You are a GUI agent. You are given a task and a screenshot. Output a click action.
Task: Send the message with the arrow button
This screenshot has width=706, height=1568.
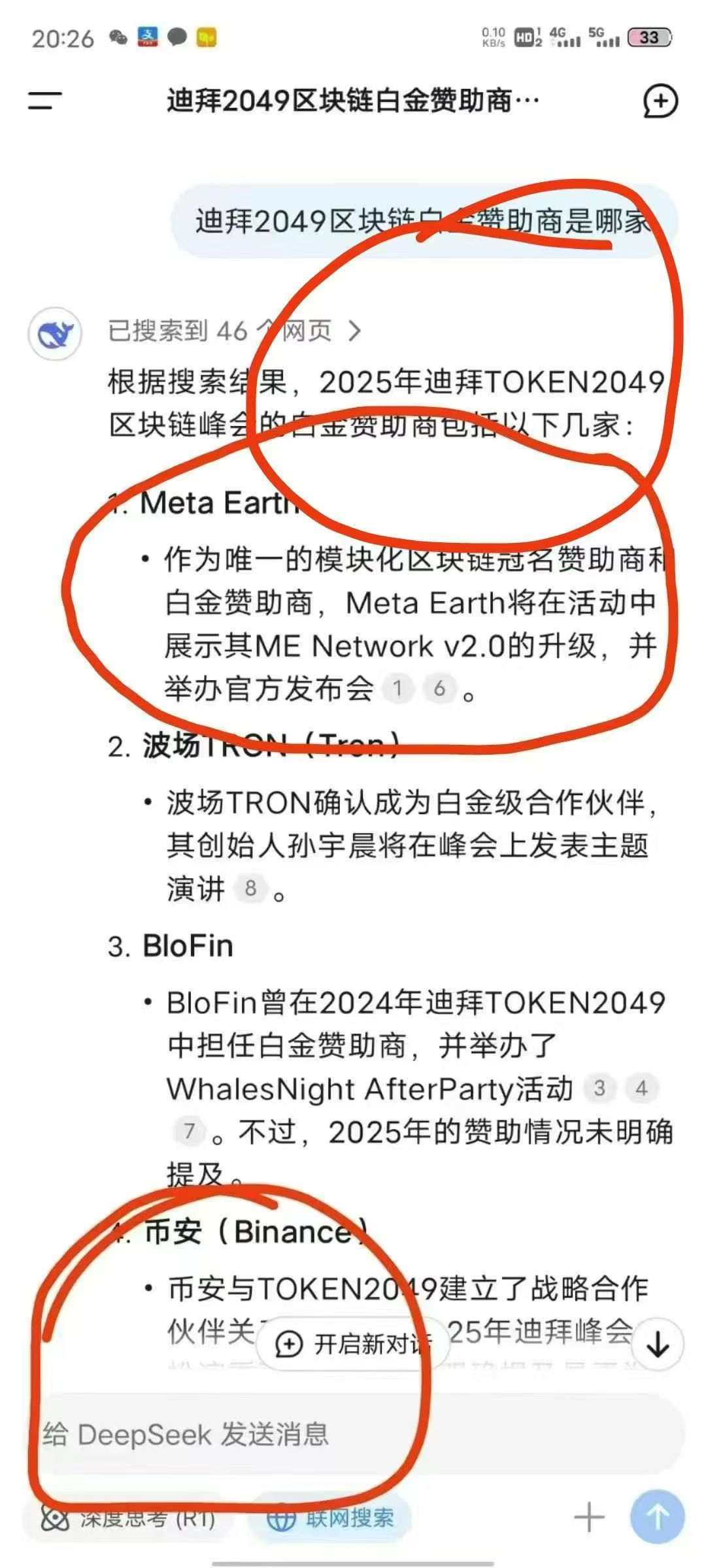(x=657, y=1517)
